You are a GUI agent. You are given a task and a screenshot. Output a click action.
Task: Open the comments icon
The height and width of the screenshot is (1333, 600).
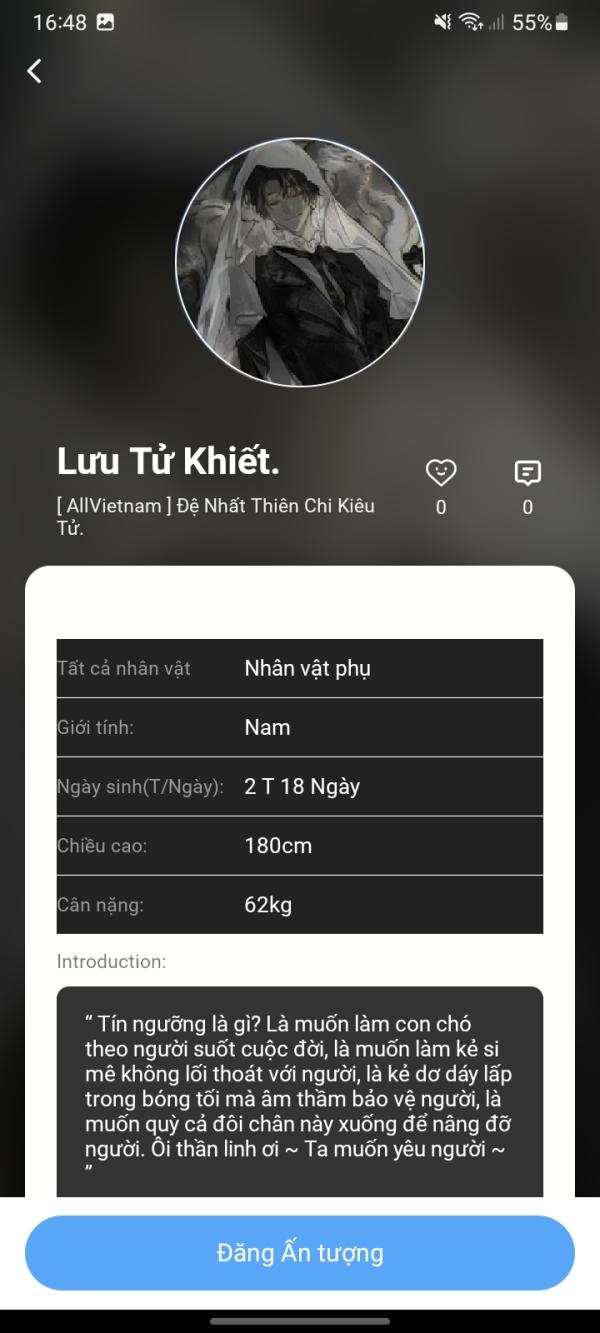click(x=527, y=472)
